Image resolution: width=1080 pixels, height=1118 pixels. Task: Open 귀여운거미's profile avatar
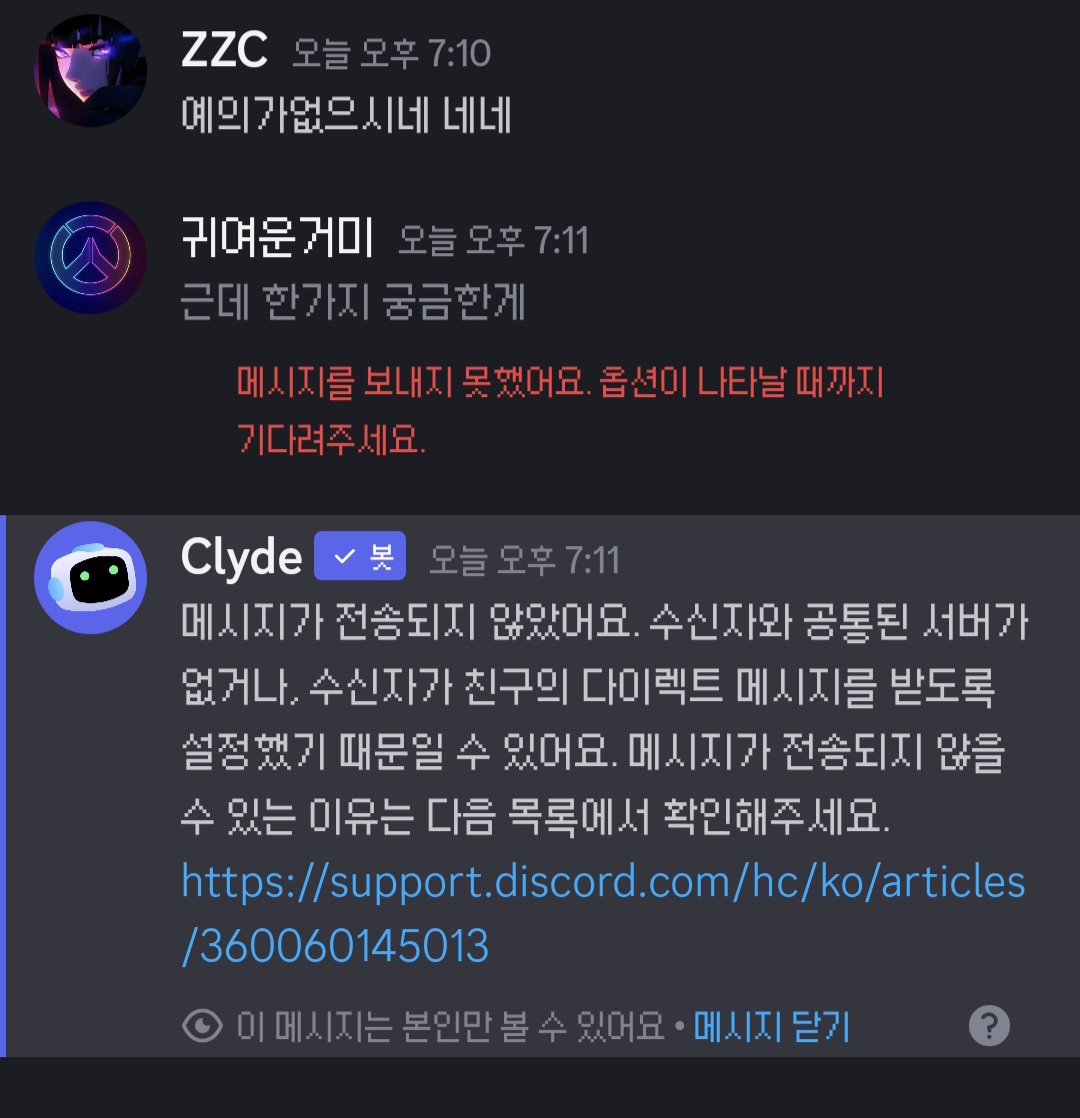point(91,258)
